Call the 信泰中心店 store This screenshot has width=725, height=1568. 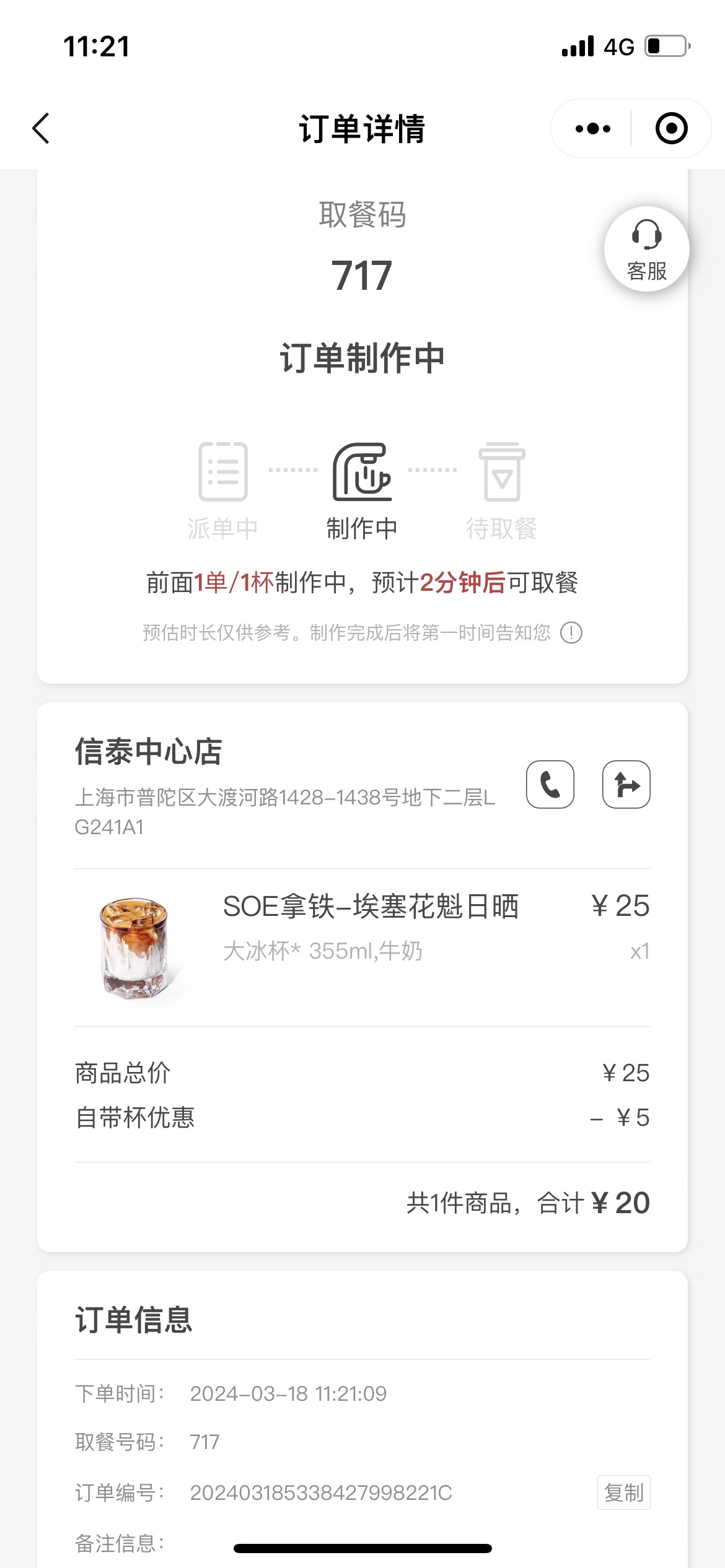point(550,785)
